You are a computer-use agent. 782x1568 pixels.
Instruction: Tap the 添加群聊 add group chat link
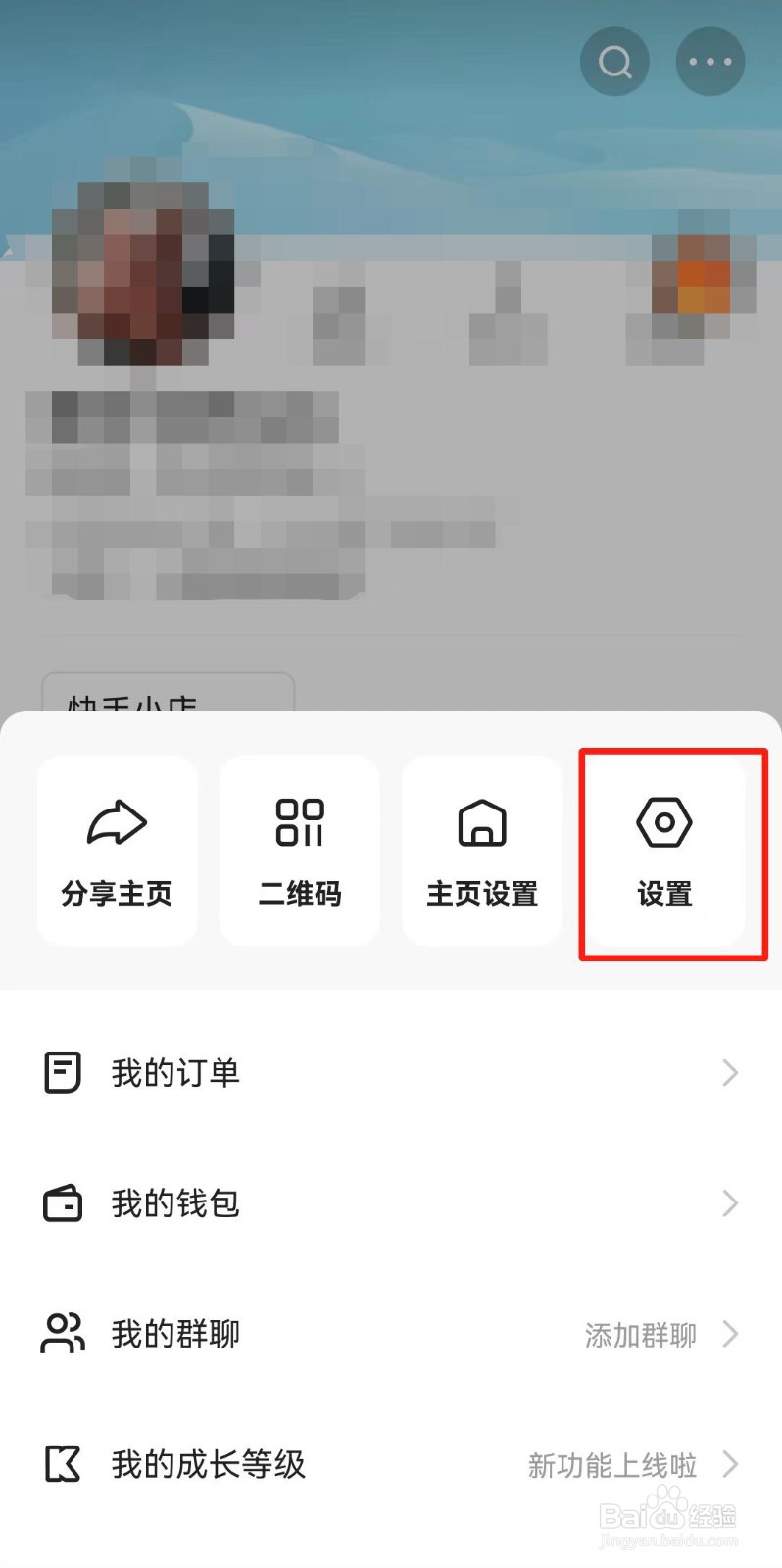(638, 1335)
